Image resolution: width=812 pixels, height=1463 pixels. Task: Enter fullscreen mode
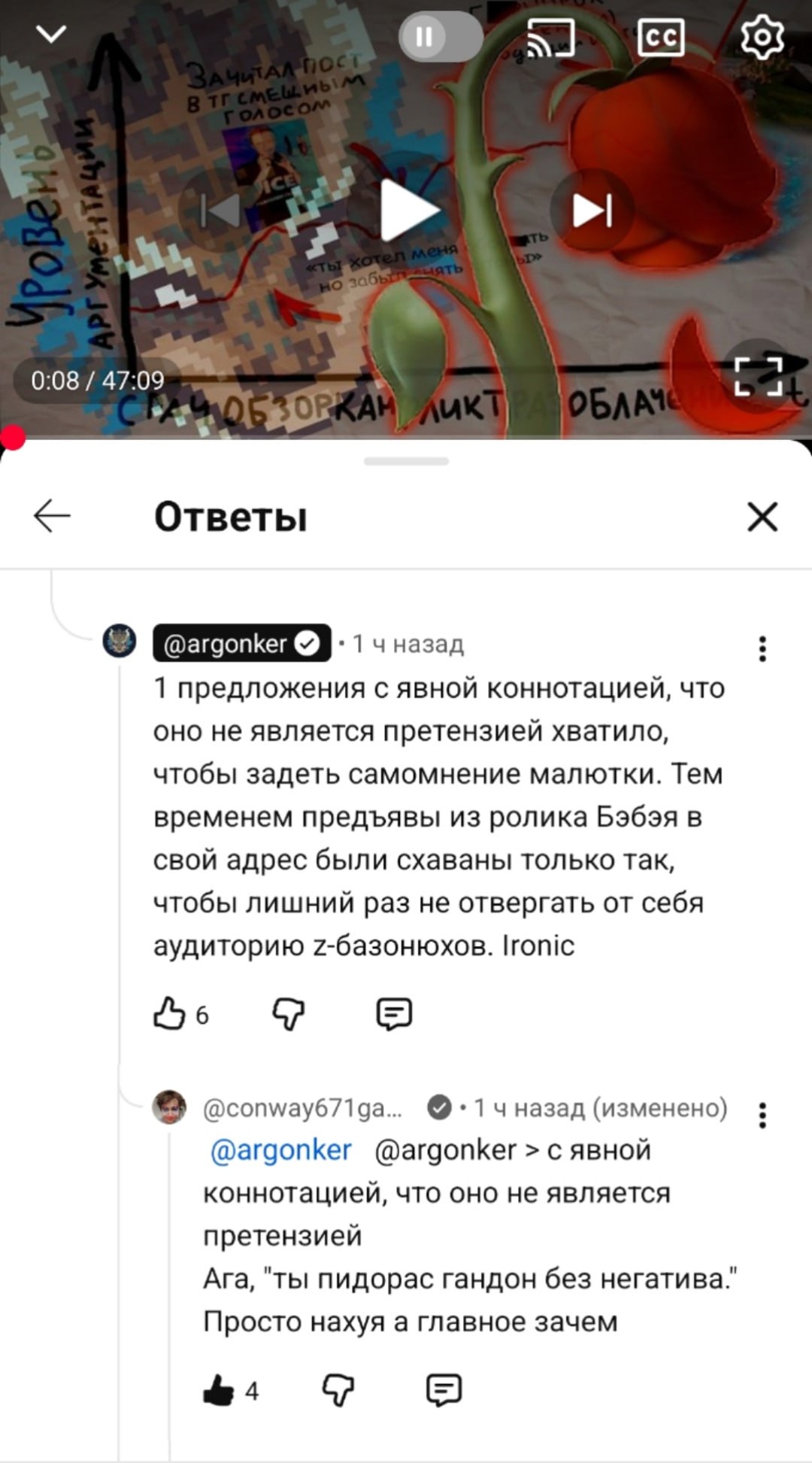(x=758, y=376)
